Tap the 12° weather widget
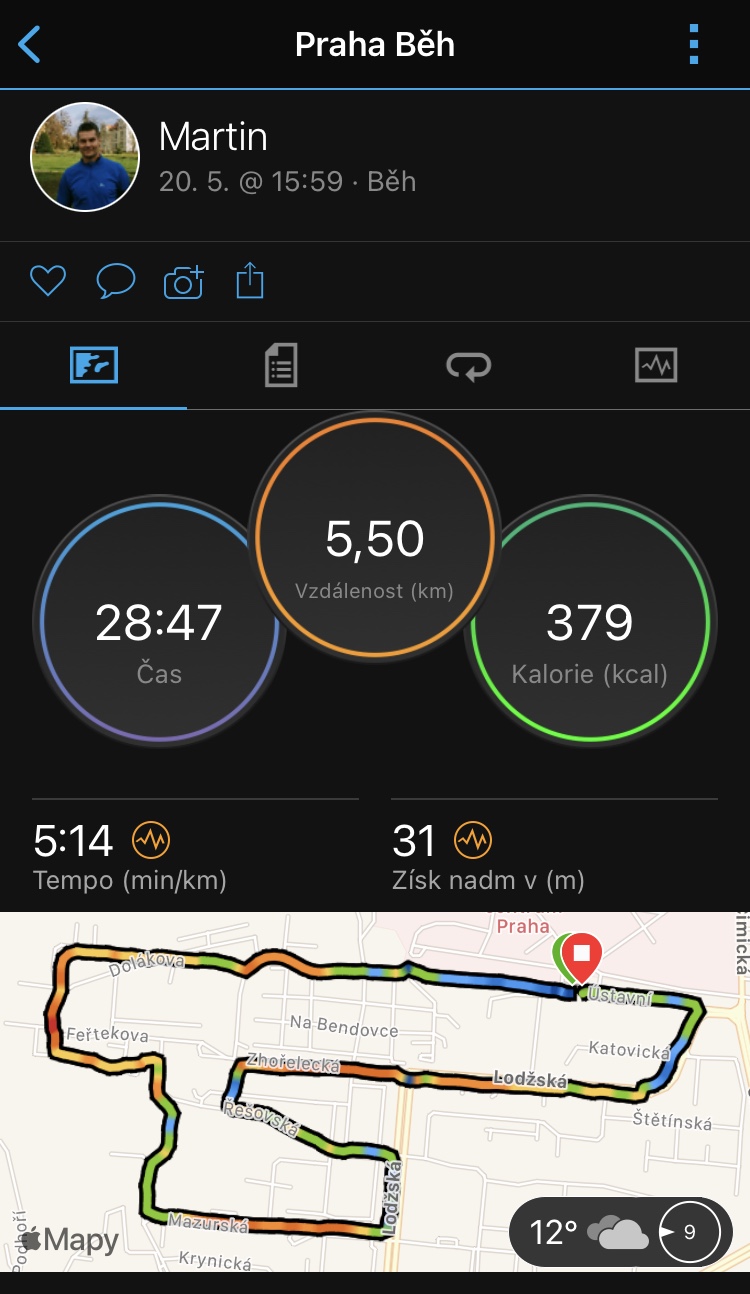The height and width of the screenshot is (1294, 750). (x=621, y=1232)
